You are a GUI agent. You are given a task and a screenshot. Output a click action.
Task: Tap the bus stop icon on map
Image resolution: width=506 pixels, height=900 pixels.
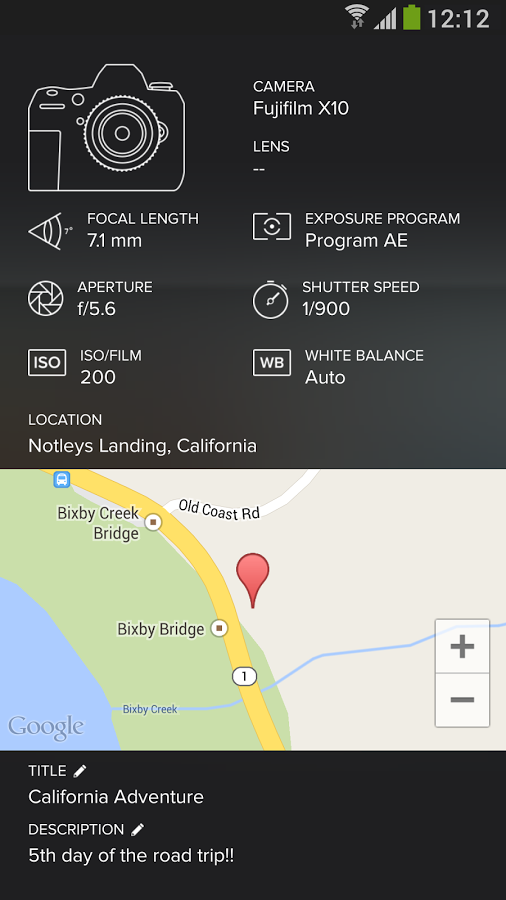pyautogui.click(x=61, y=479)
